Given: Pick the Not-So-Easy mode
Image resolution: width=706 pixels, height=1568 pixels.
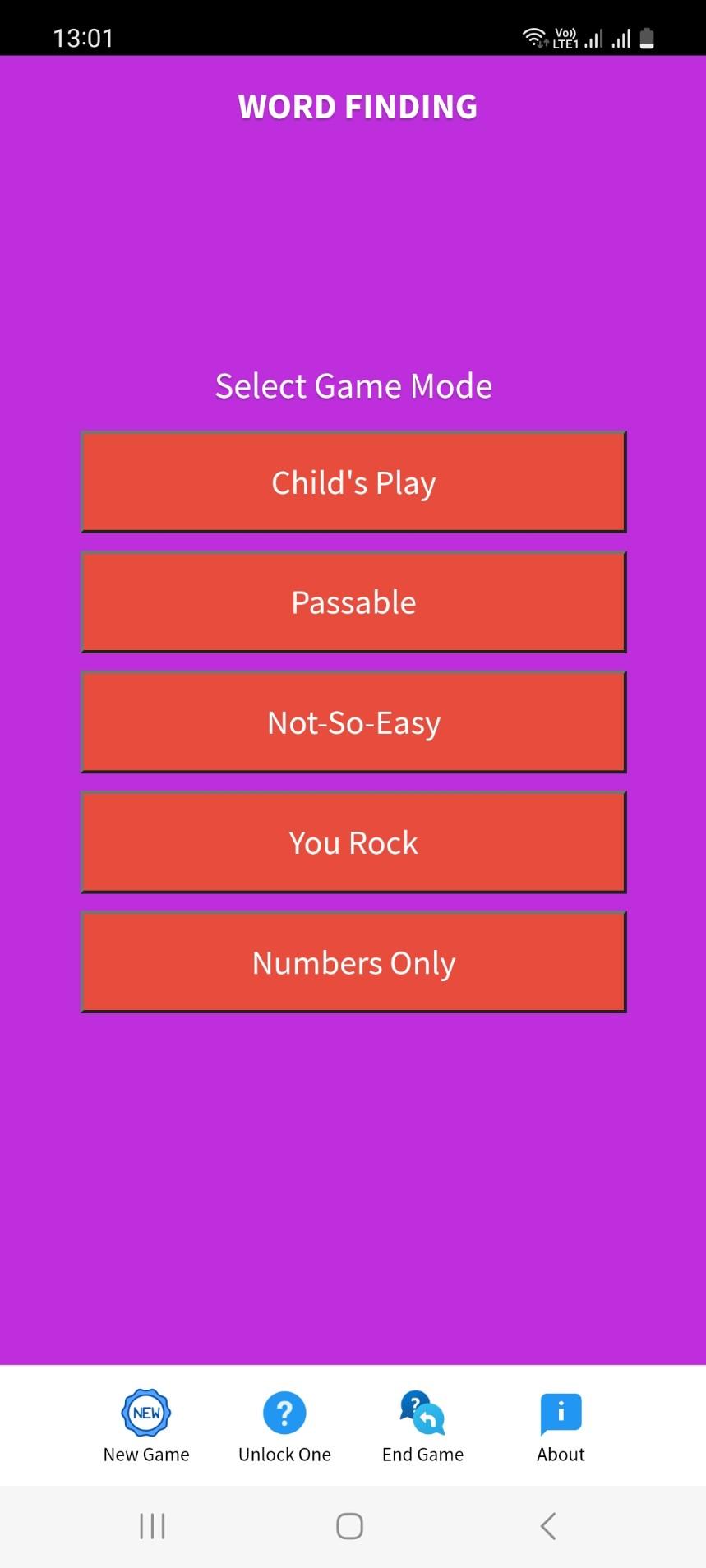Looking at the screenshot, I should [353, 722].
